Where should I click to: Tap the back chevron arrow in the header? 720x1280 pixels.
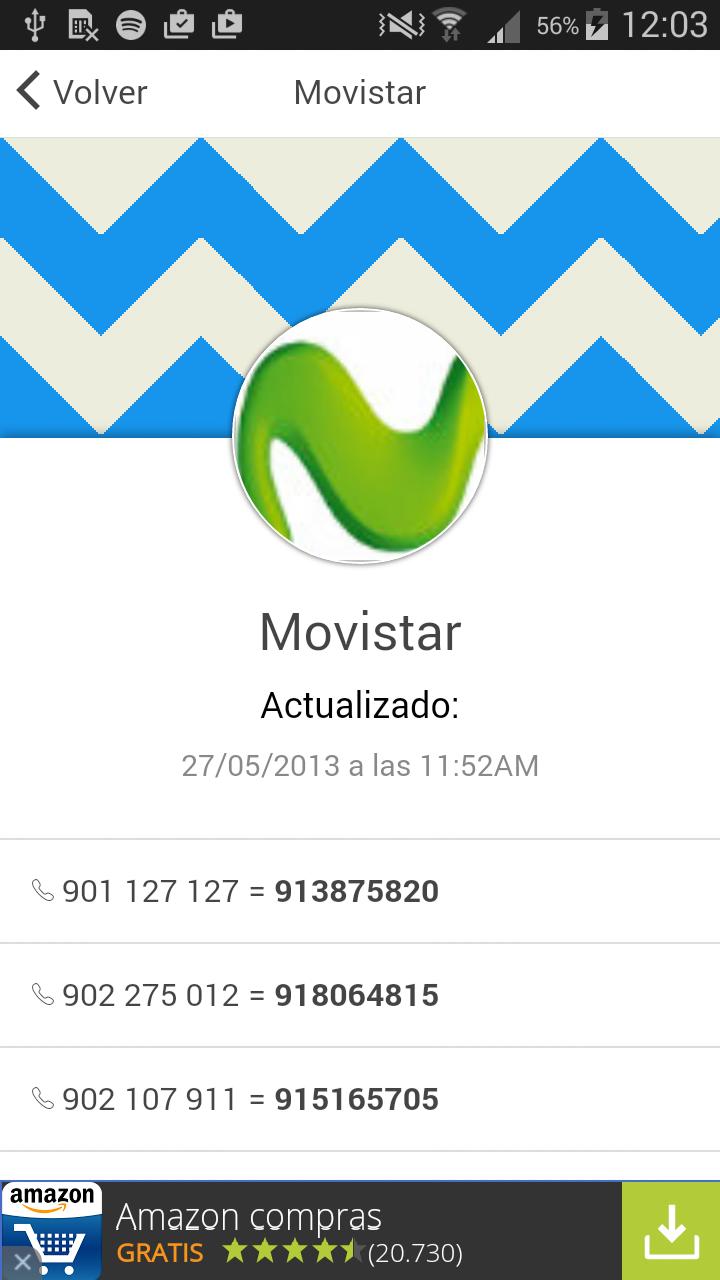tap(27, 91)
